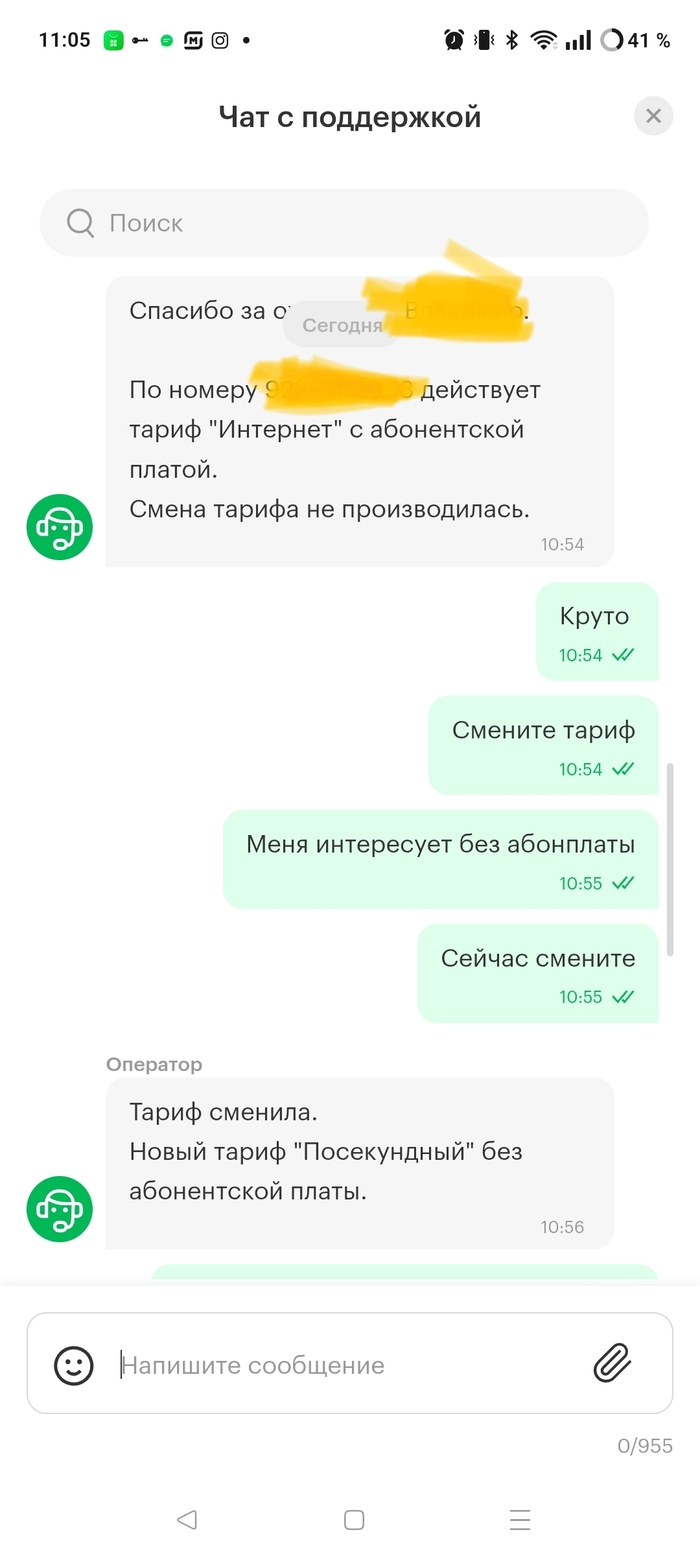Go back with system navigation button

pos(186,1520)
